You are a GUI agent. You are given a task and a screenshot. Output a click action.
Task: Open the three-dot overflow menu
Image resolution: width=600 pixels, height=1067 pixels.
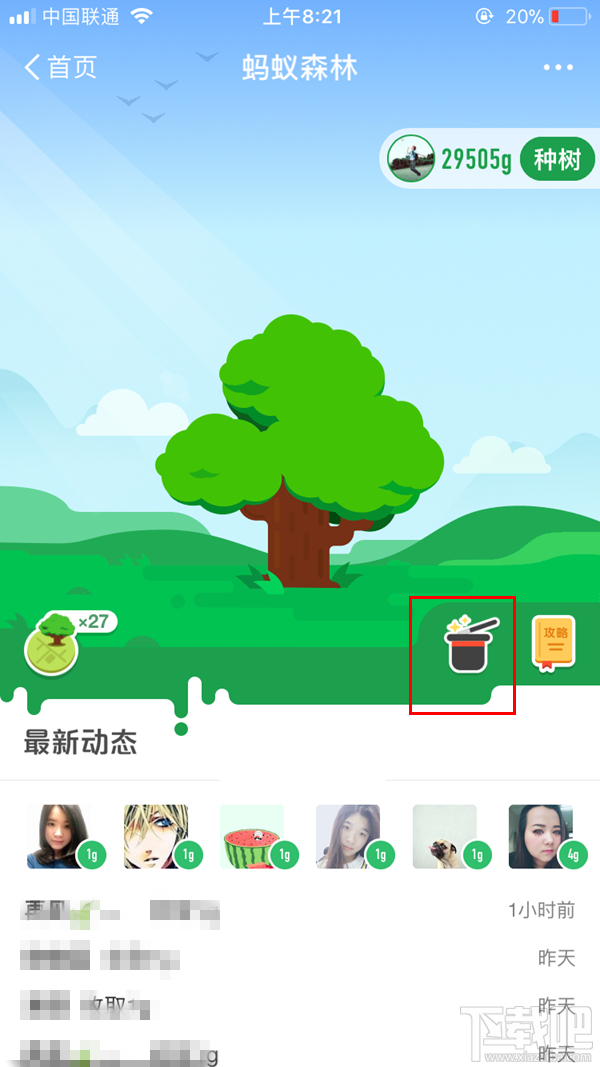[x=558, y=68]
